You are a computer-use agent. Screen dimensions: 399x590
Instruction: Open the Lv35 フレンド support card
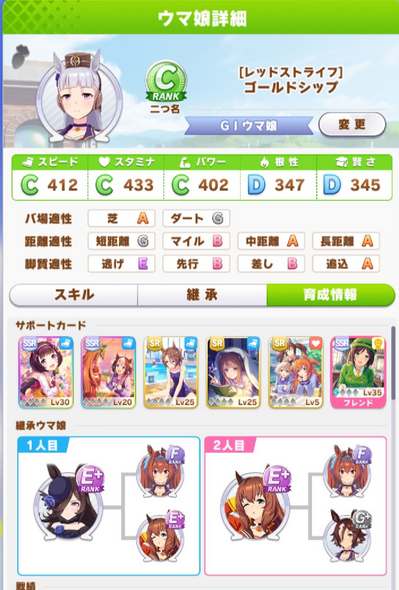(x=358, y=372)
